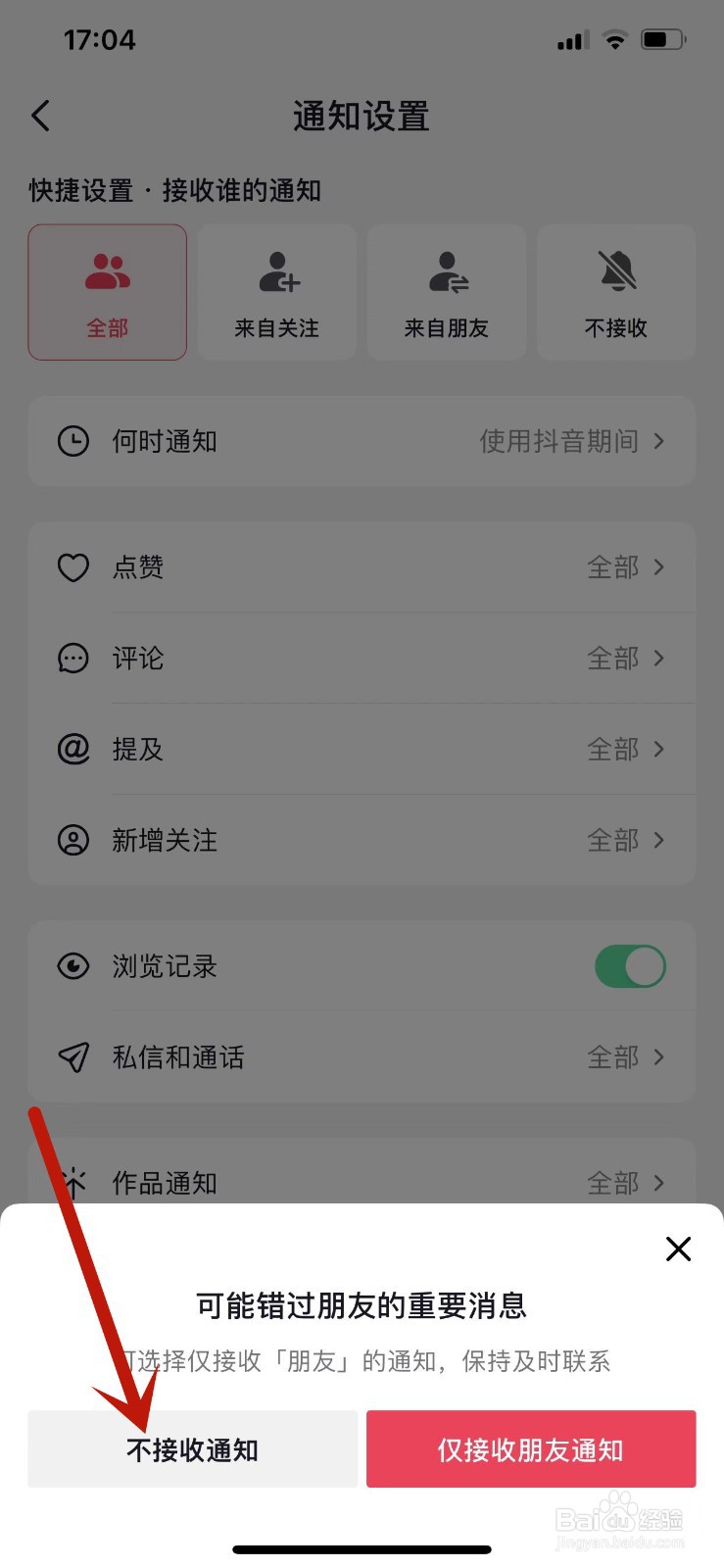Dismiss the popup with the X
724x1568 pixels.
(x=677, y=1249)
